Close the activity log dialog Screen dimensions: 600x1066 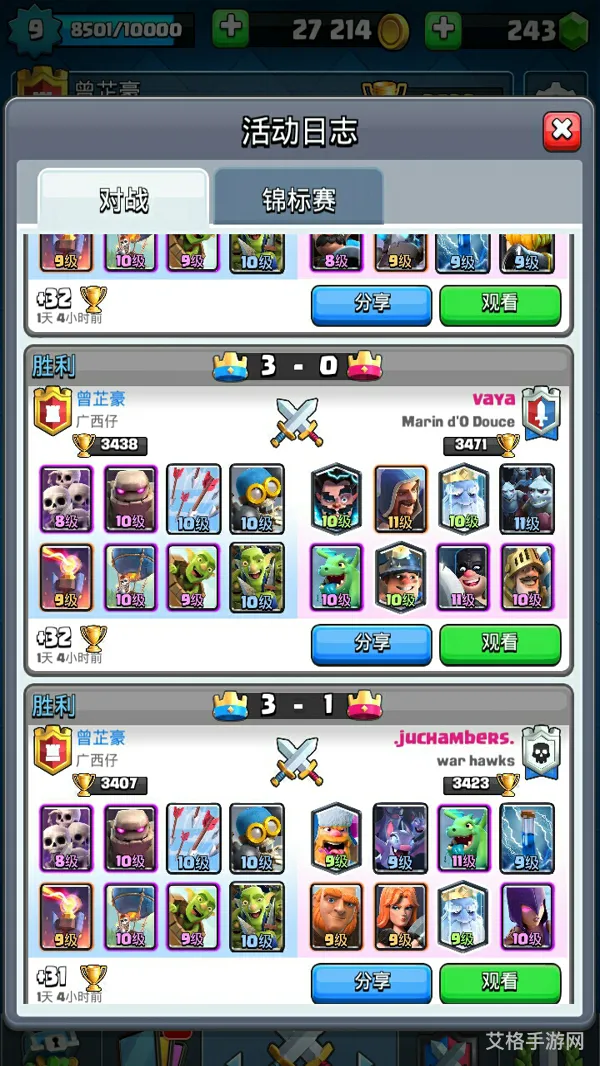(x=561, y=131)
